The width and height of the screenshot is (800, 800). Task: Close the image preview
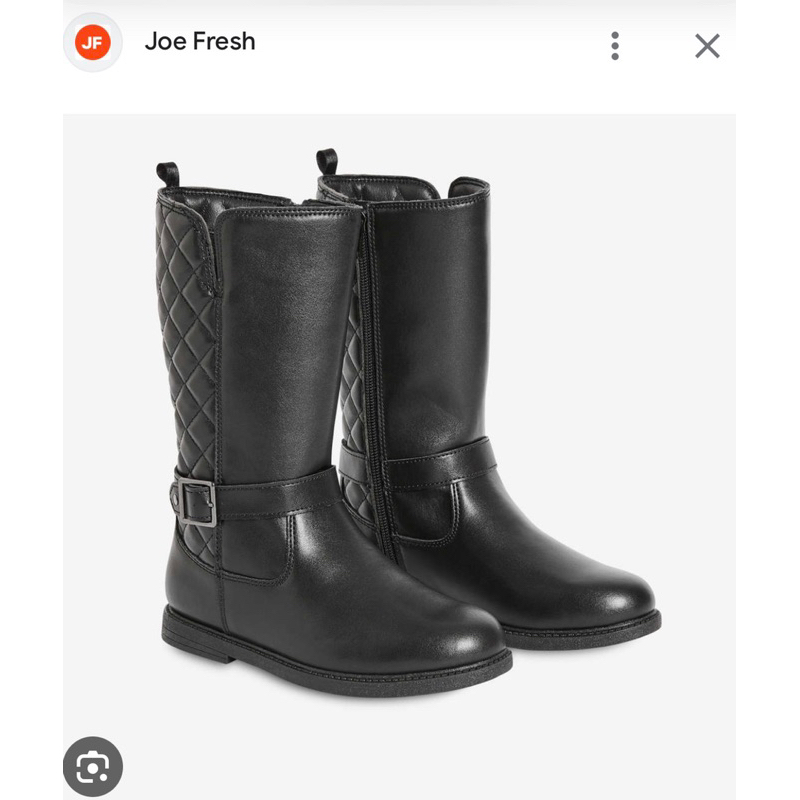coord(707,45)
